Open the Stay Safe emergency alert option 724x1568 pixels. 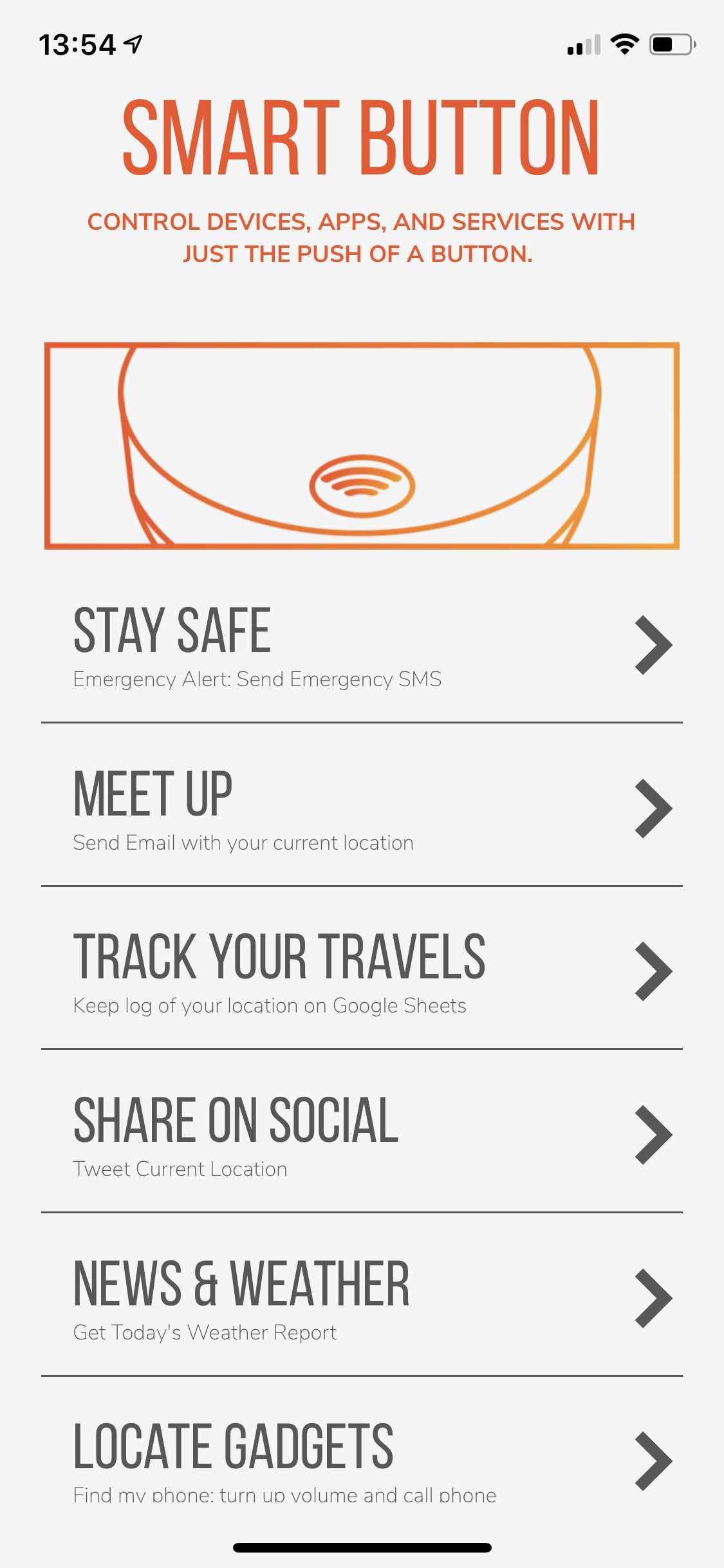(x=362, y=646)
